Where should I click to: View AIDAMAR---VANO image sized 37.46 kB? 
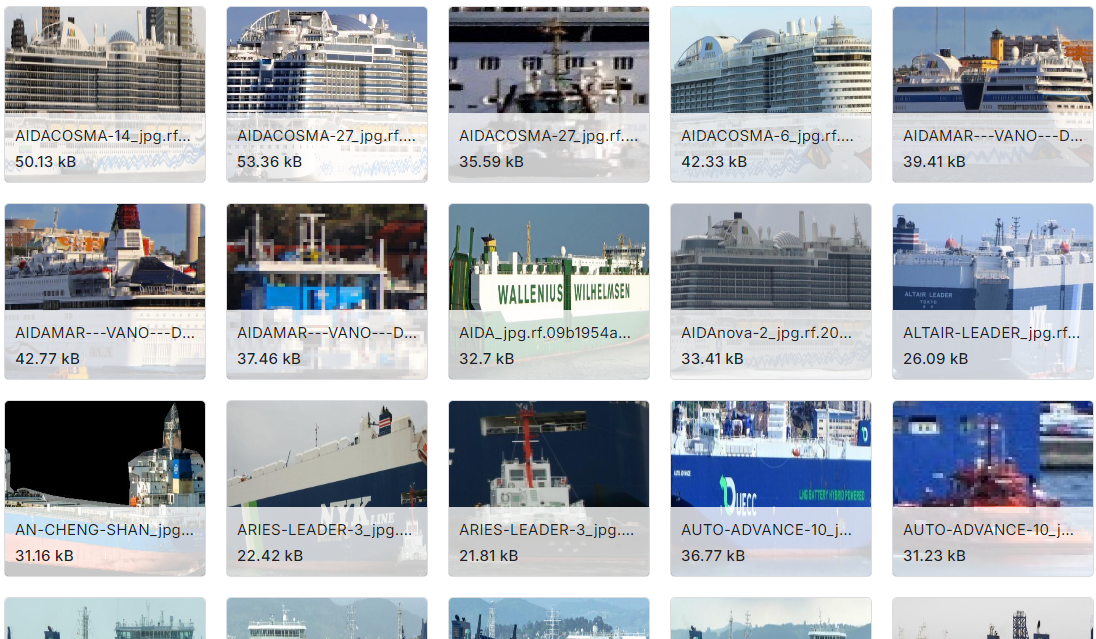click(x=327, y=267)
